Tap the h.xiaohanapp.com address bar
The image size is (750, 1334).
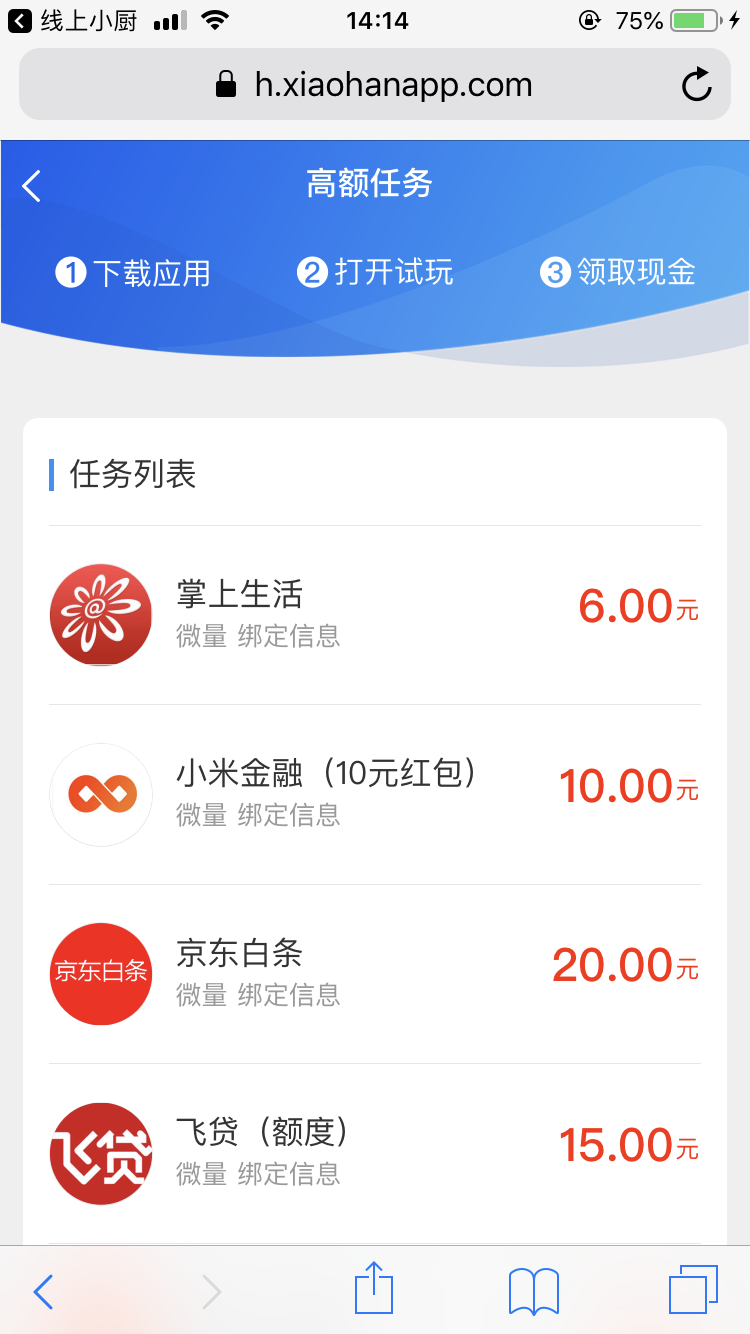click(375, 84)
